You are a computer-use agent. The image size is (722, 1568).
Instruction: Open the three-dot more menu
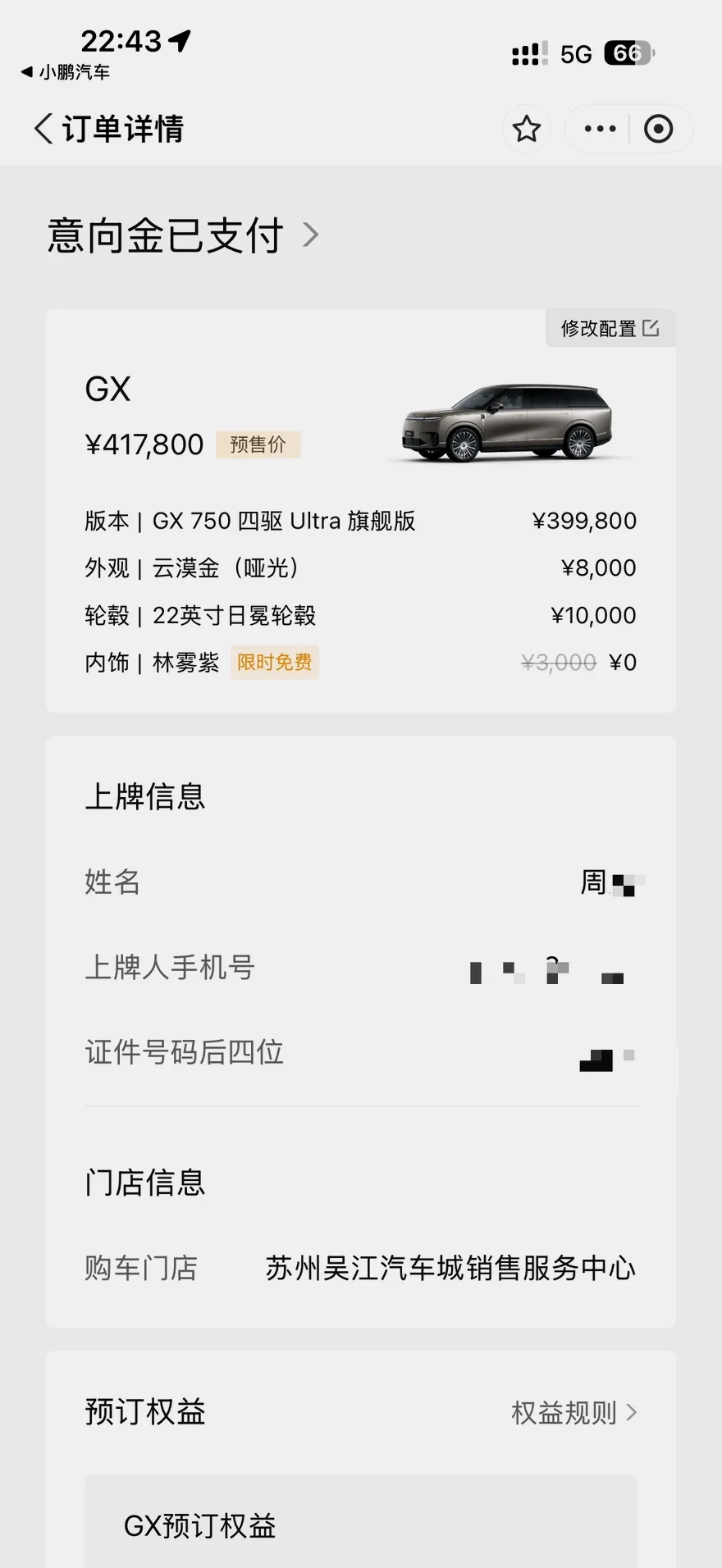600,129
